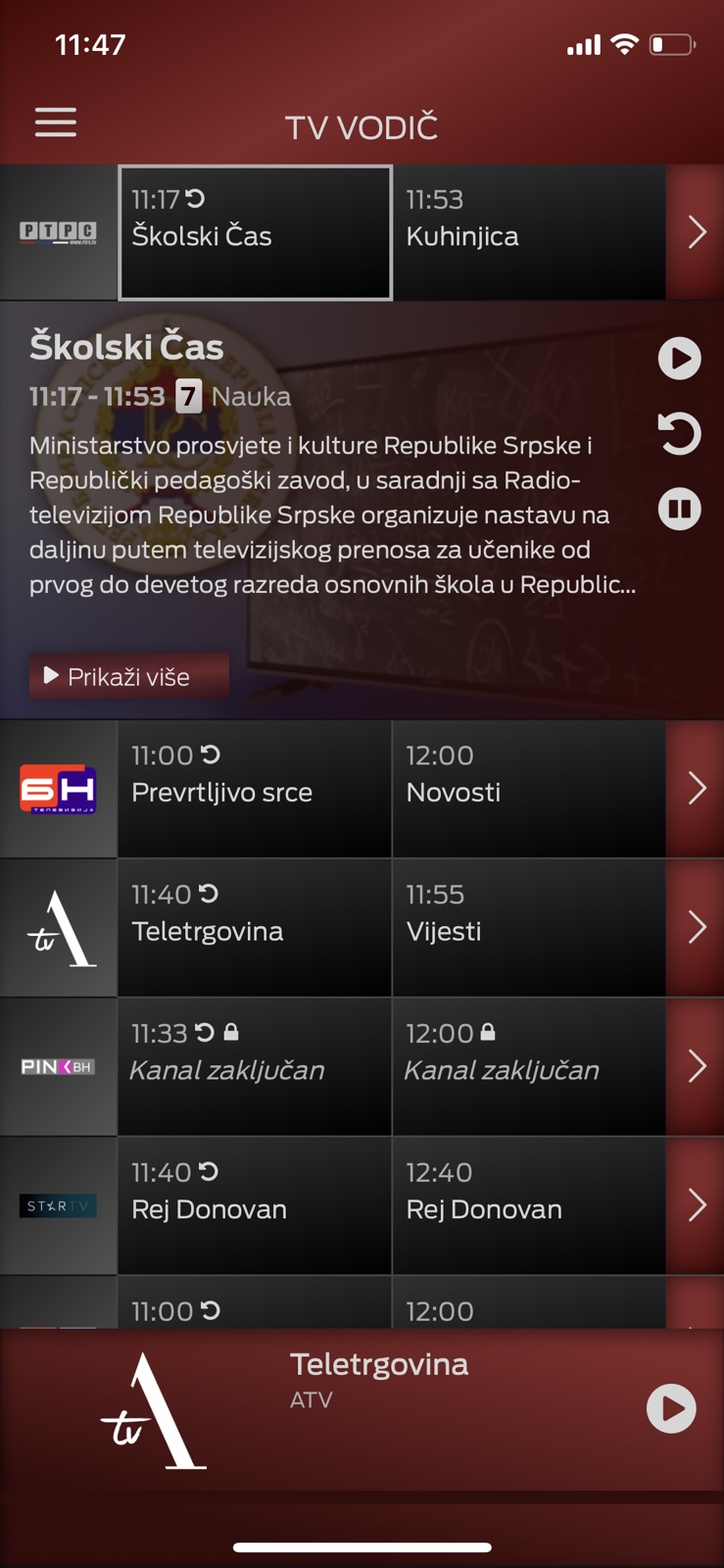Open the hamburger menu

tap(56, 122)
